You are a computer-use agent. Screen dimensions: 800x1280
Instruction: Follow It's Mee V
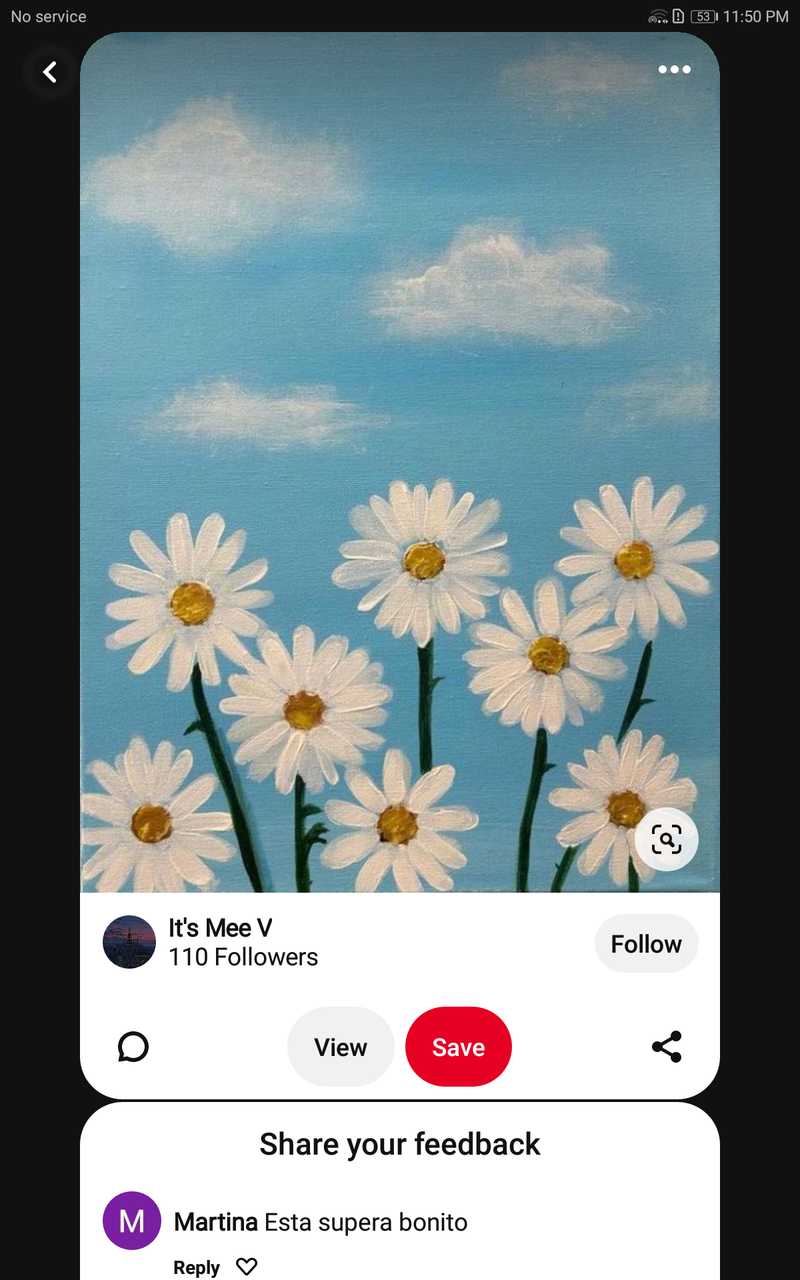pyautogui.click(x=646, y=944)
